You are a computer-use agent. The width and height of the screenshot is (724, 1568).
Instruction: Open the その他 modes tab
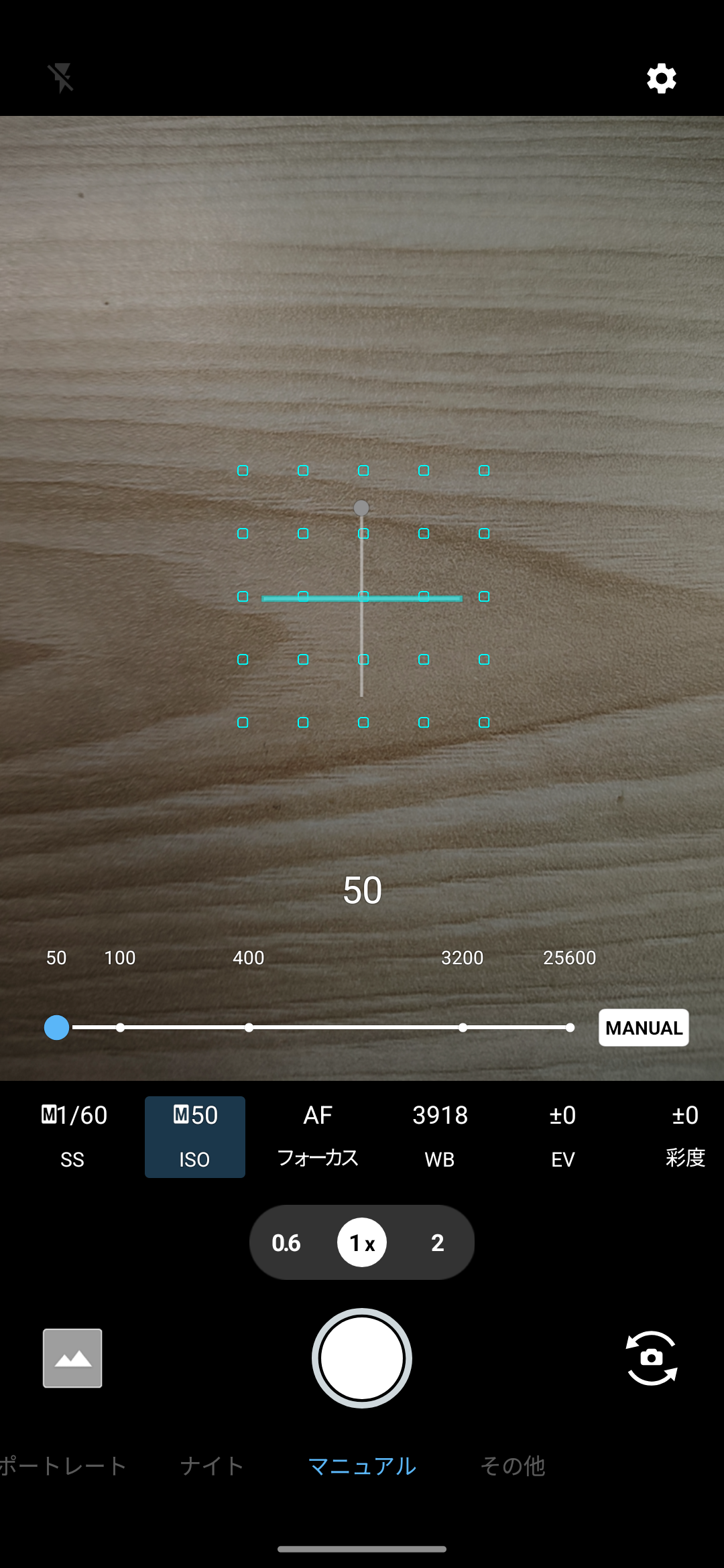tap(513, 1466)
